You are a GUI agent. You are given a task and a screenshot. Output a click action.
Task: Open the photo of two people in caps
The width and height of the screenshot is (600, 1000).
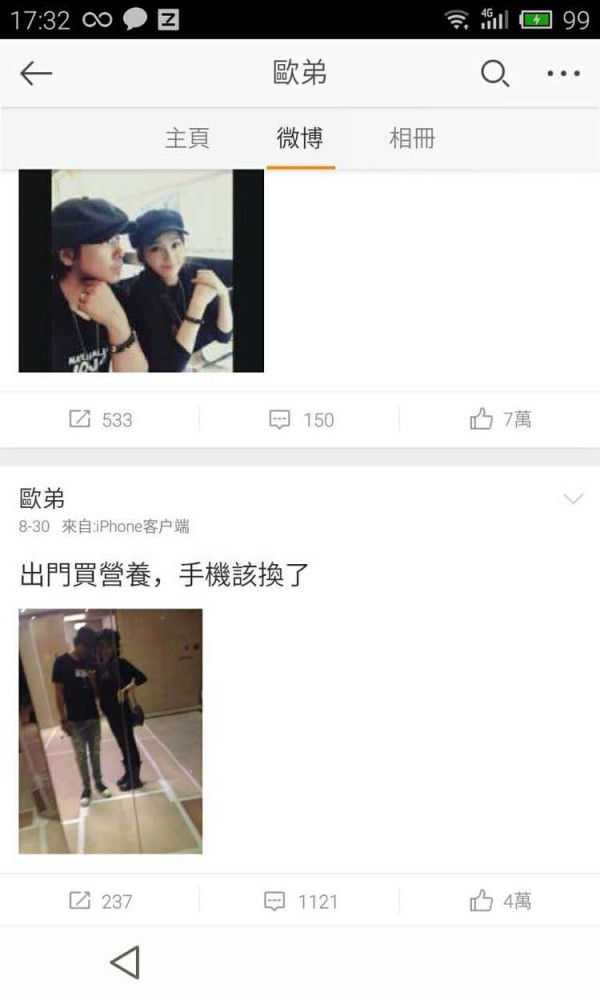(142, 270)
